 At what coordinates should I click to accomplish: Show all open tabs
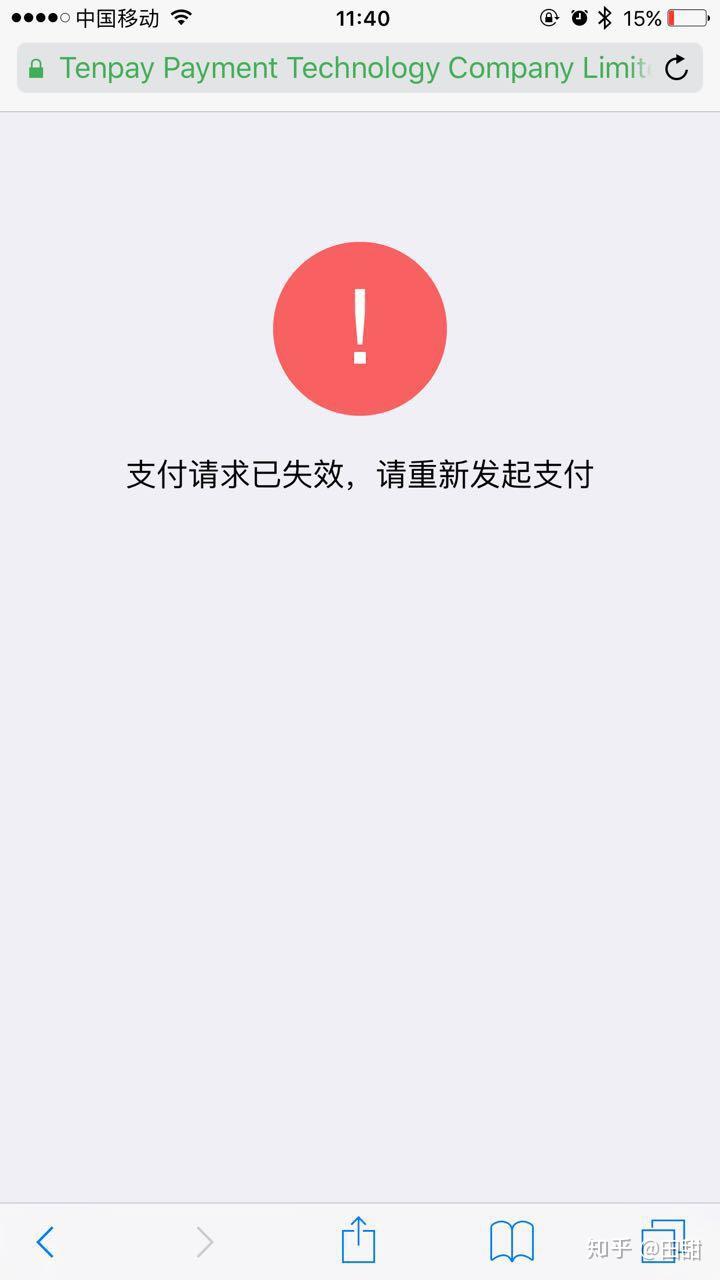(x=663, y=1240)
